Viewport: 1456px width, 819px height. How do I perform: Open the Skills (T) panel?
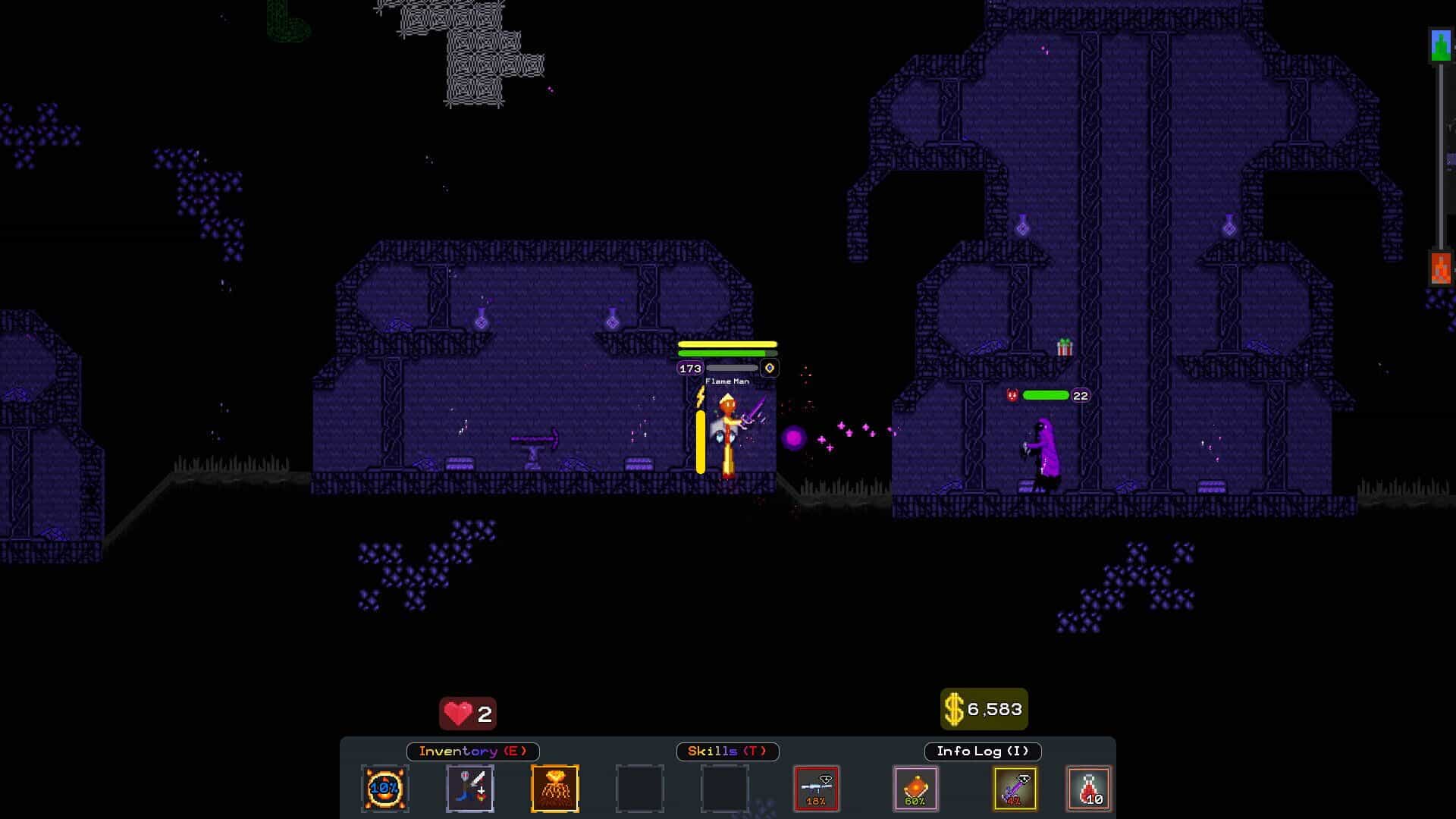tap(727, 751)
